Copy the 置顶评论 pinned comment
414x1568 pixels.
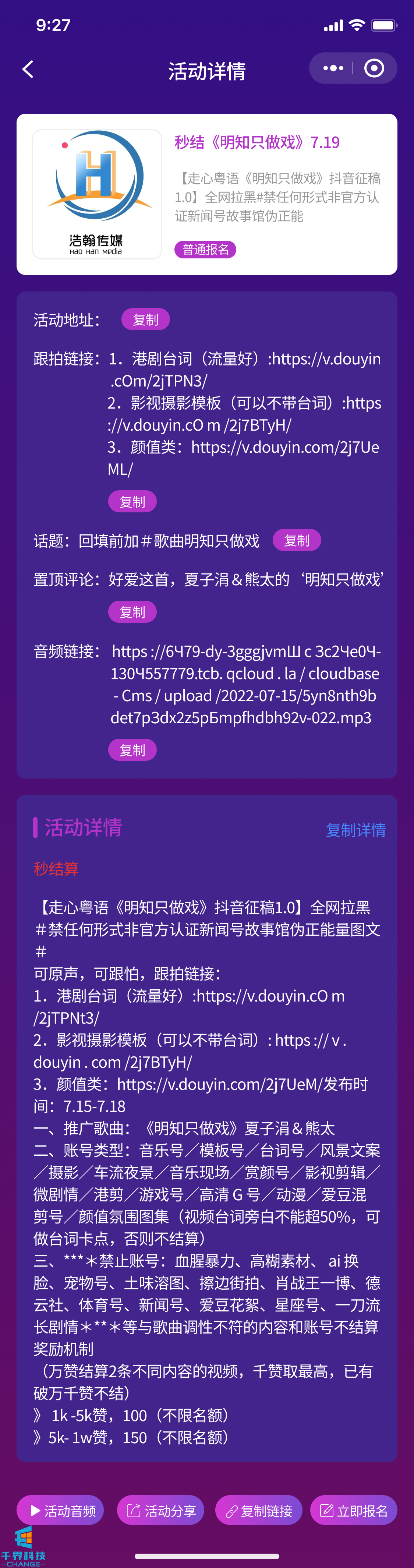tap(132, 612)
